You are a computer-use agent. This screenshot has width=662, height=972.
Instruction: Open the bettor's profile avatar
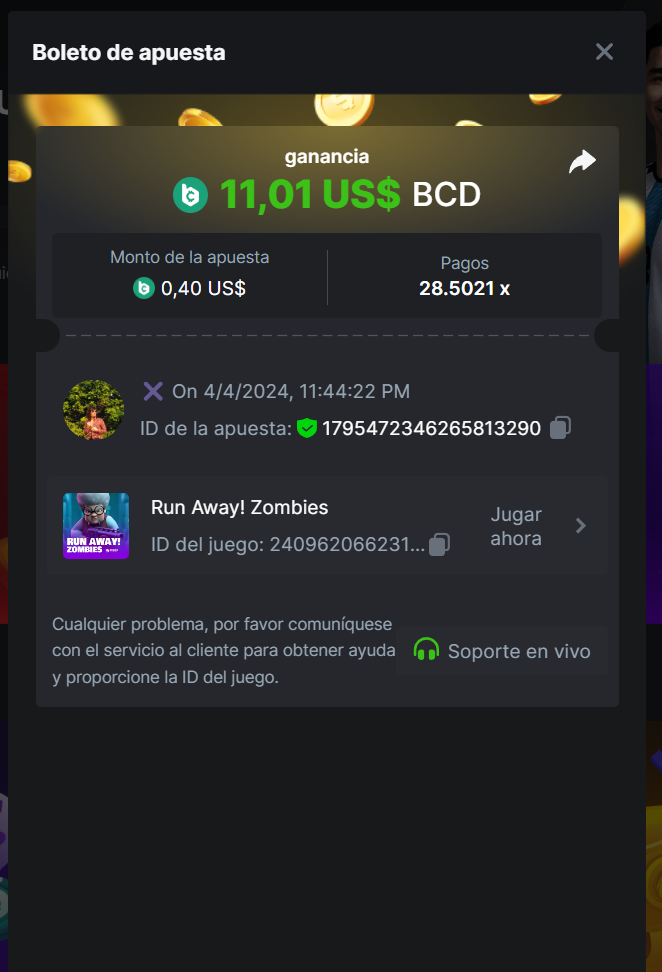[x=94, y=409]
